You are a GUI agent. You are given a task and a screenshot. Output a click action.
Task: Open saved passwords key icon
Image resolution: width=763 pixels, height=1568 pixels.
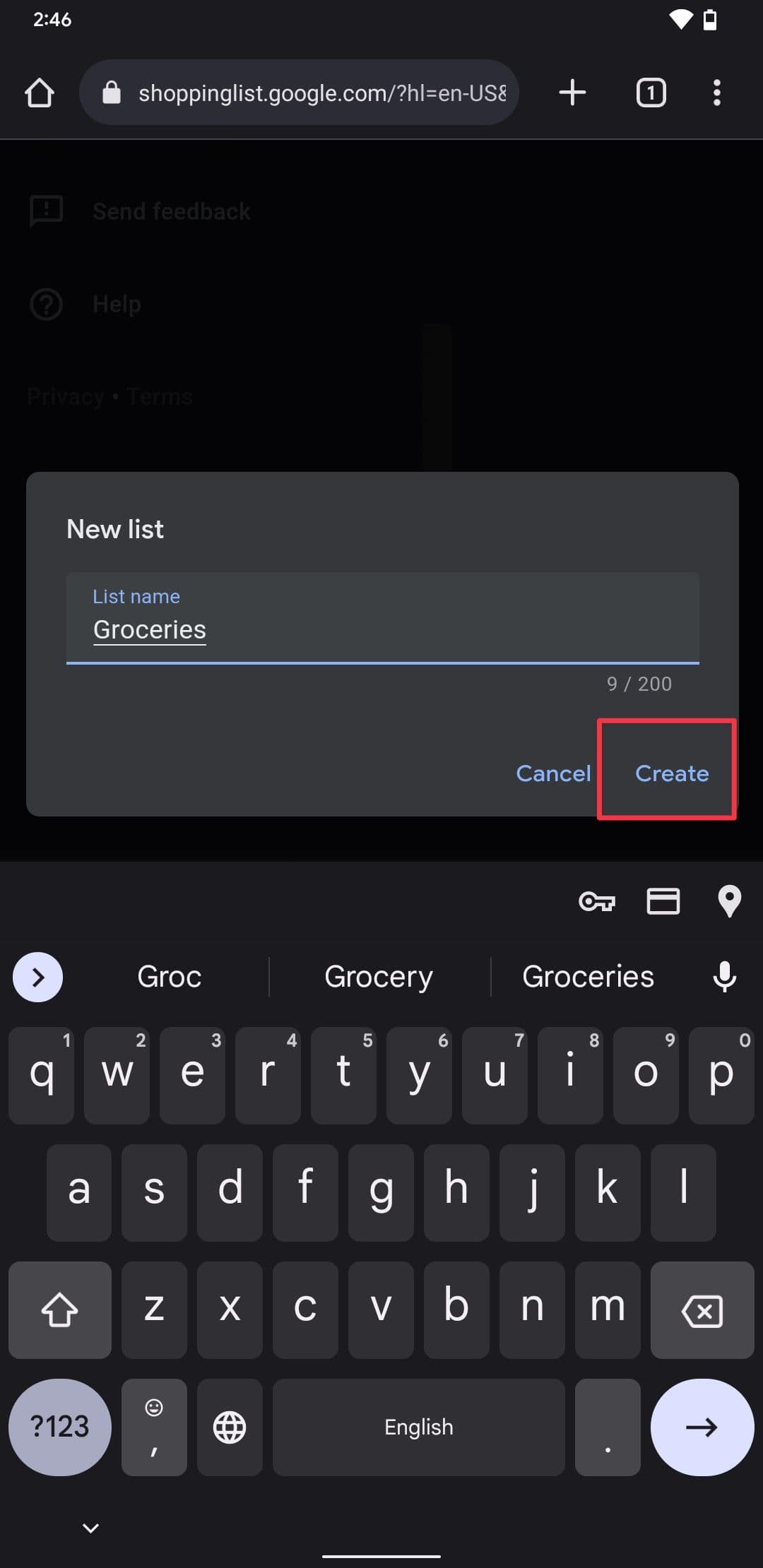point(597,901)
